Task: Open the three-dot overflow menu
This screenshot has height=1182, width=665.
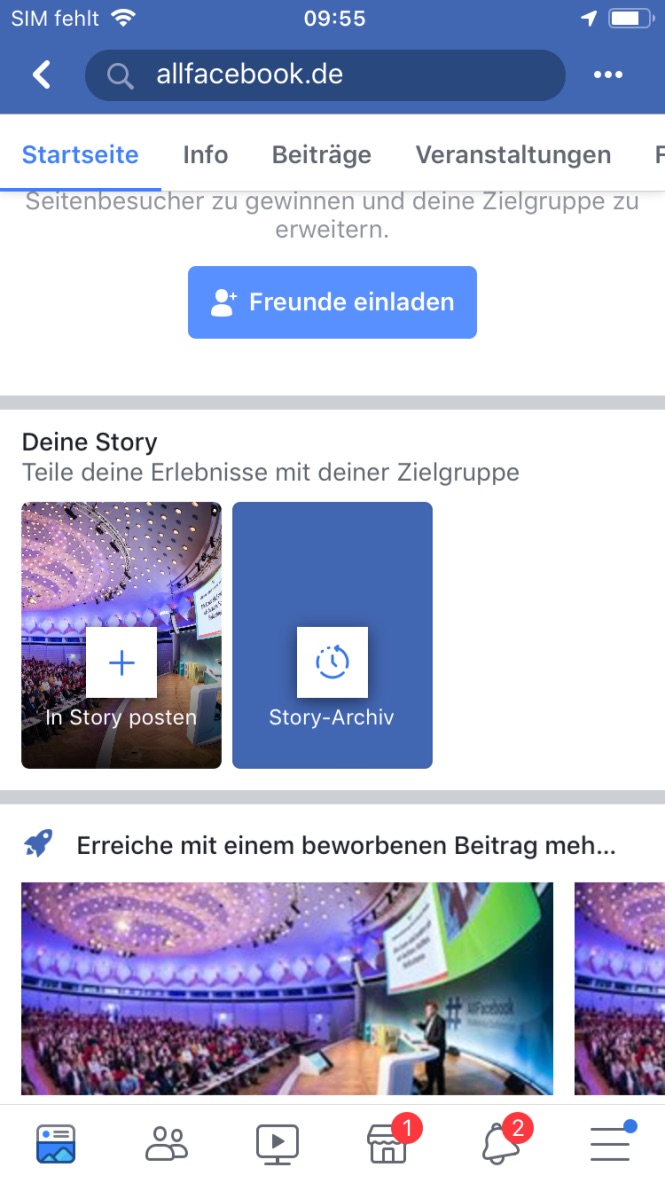Action: click(608, 75)
